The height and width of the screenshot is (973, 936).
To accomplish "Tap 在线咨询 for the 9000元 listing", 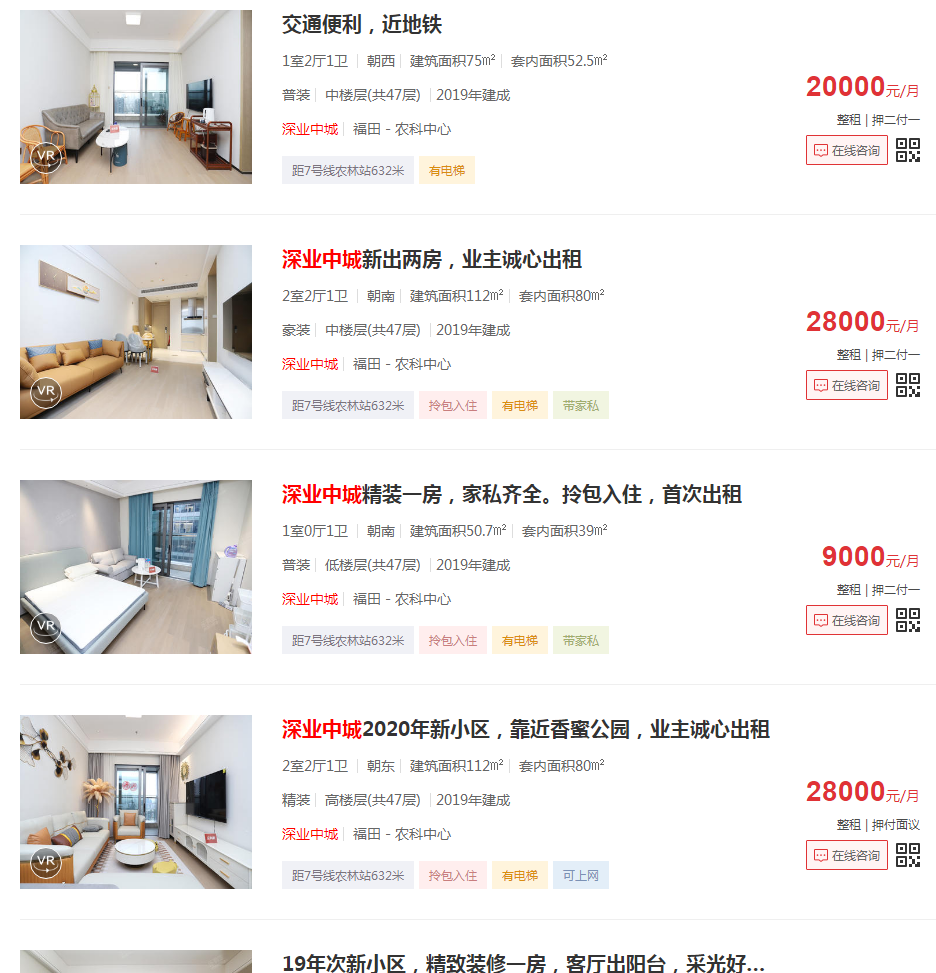I will pos(846,621).
